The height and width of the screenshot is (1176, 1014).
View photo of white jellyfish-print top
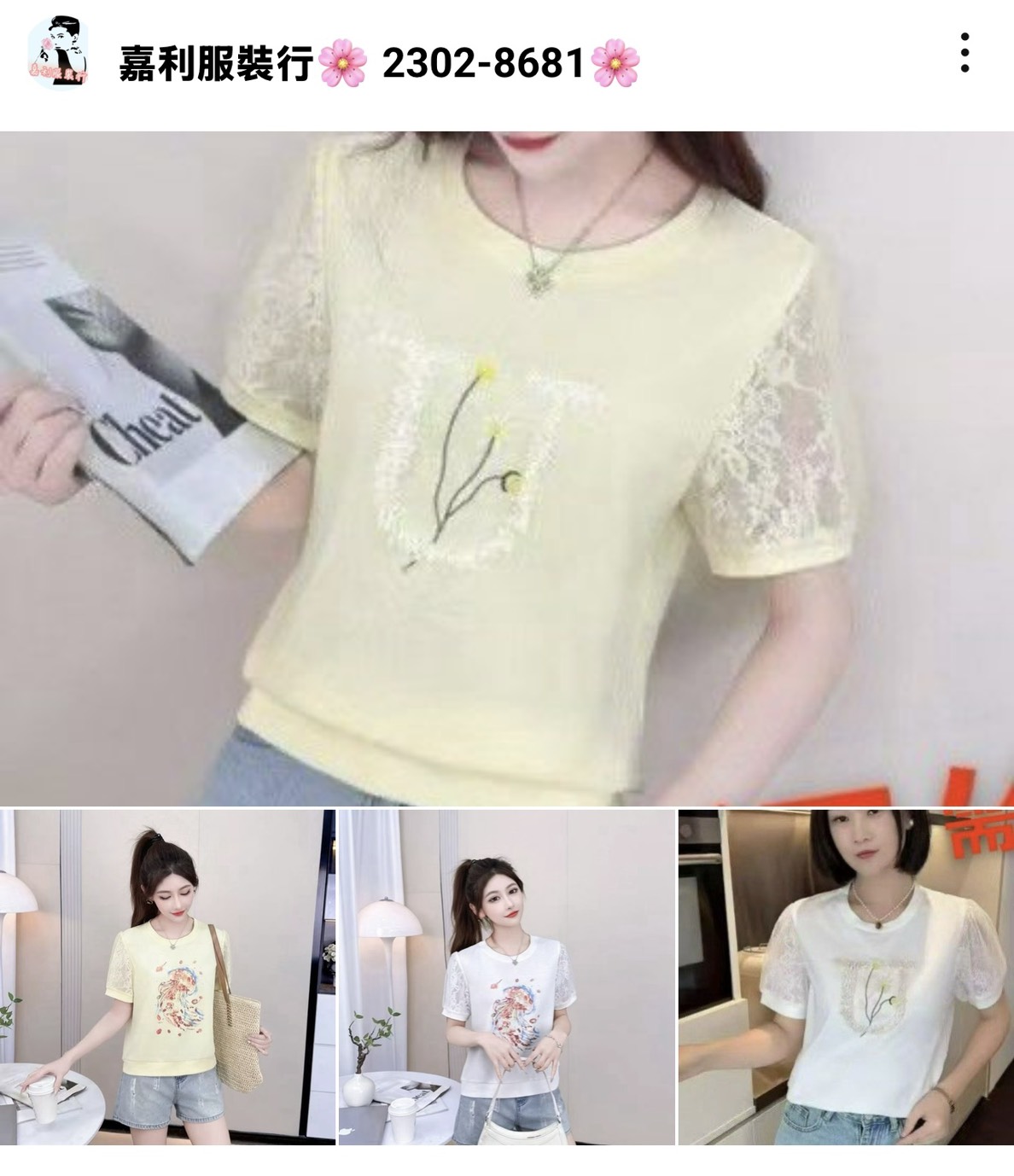tap(507, 976)
